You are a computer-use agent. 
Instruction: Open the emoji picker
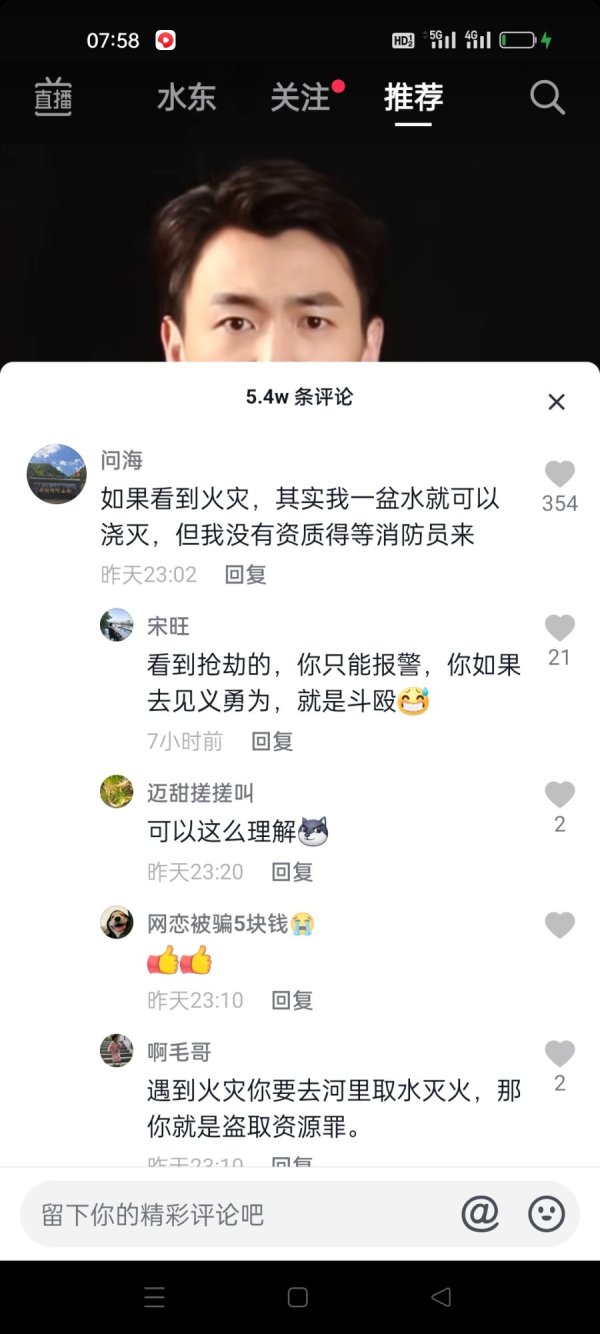tap(546, 1214)
